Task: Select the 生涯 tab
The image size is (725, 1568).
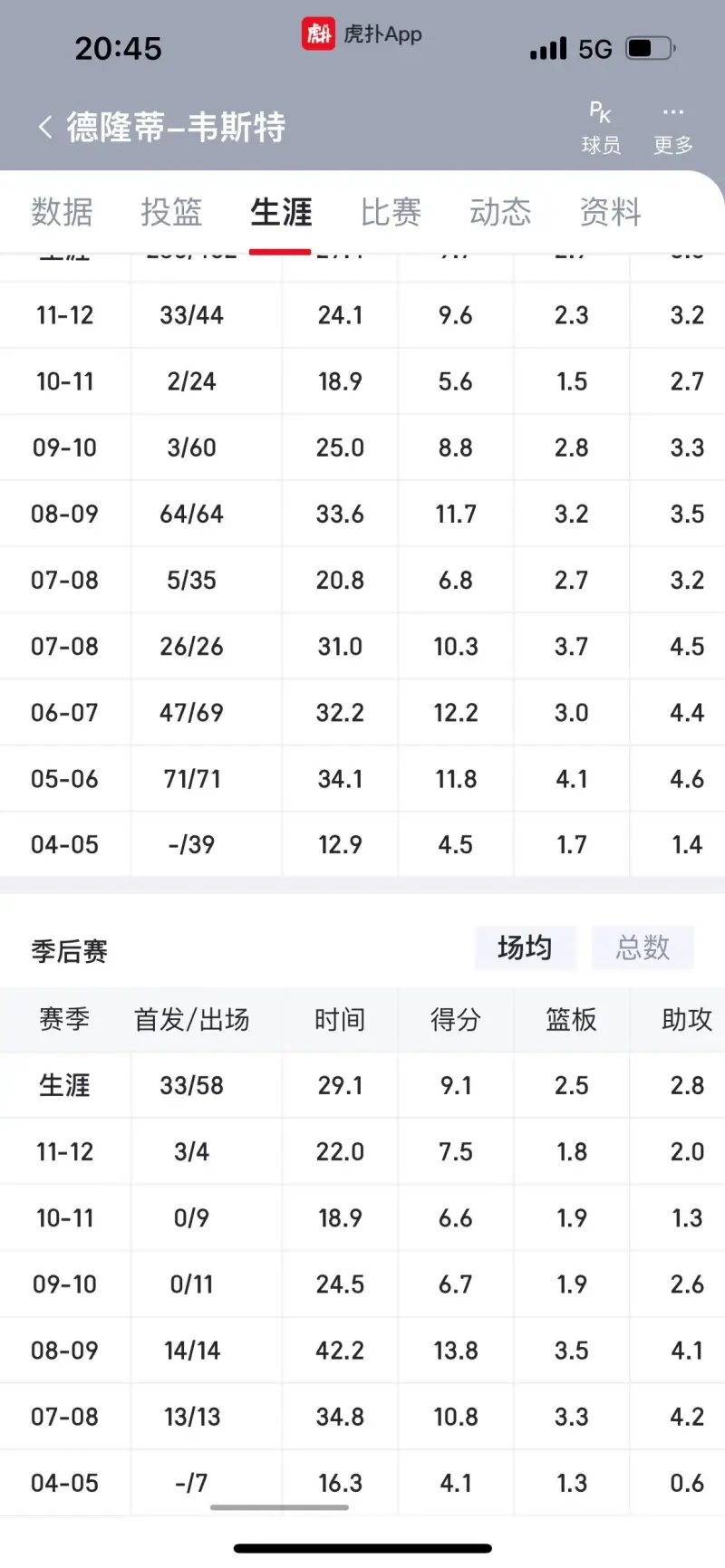Action: point(281,212)
